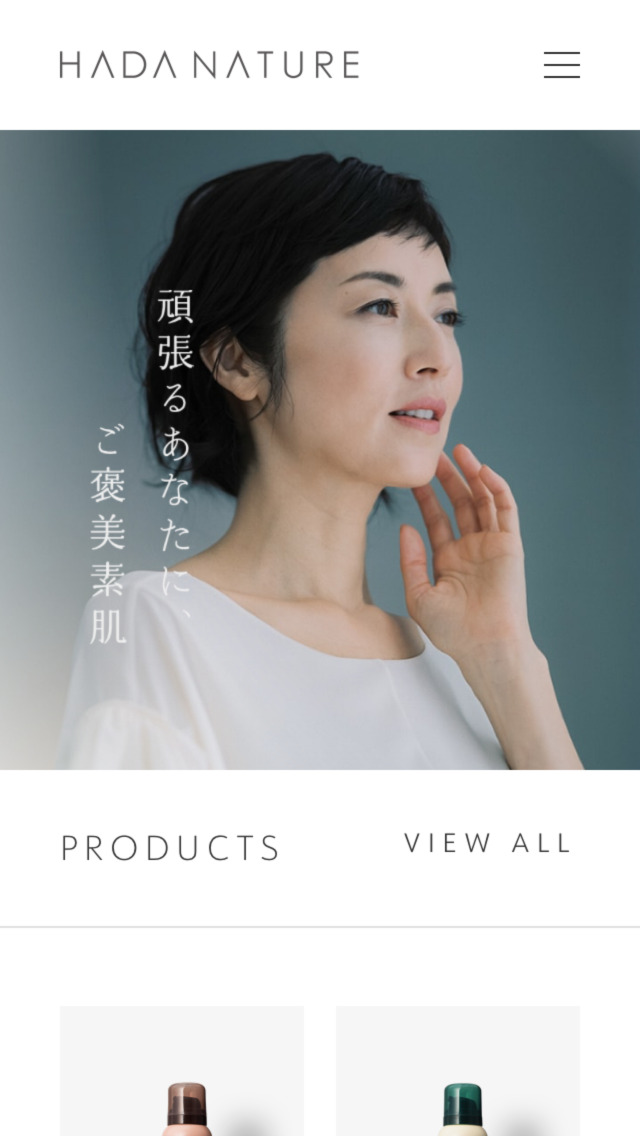Viewport: 640px width, 1136px height.
Task: Open the hamburger menu
Action: point(561,65)
